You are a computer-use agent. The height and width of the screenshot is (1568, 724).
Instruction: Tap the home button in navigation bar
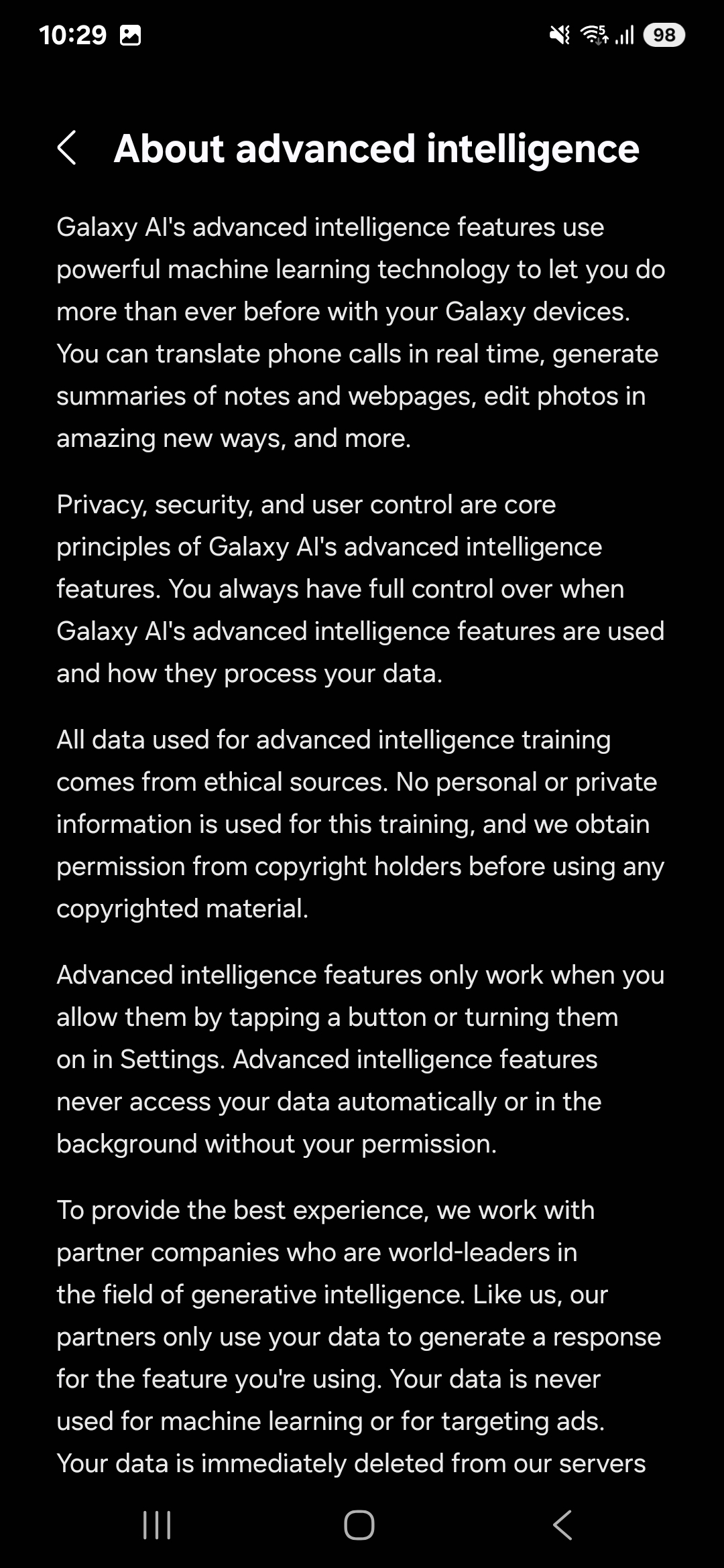(359, 1525)
